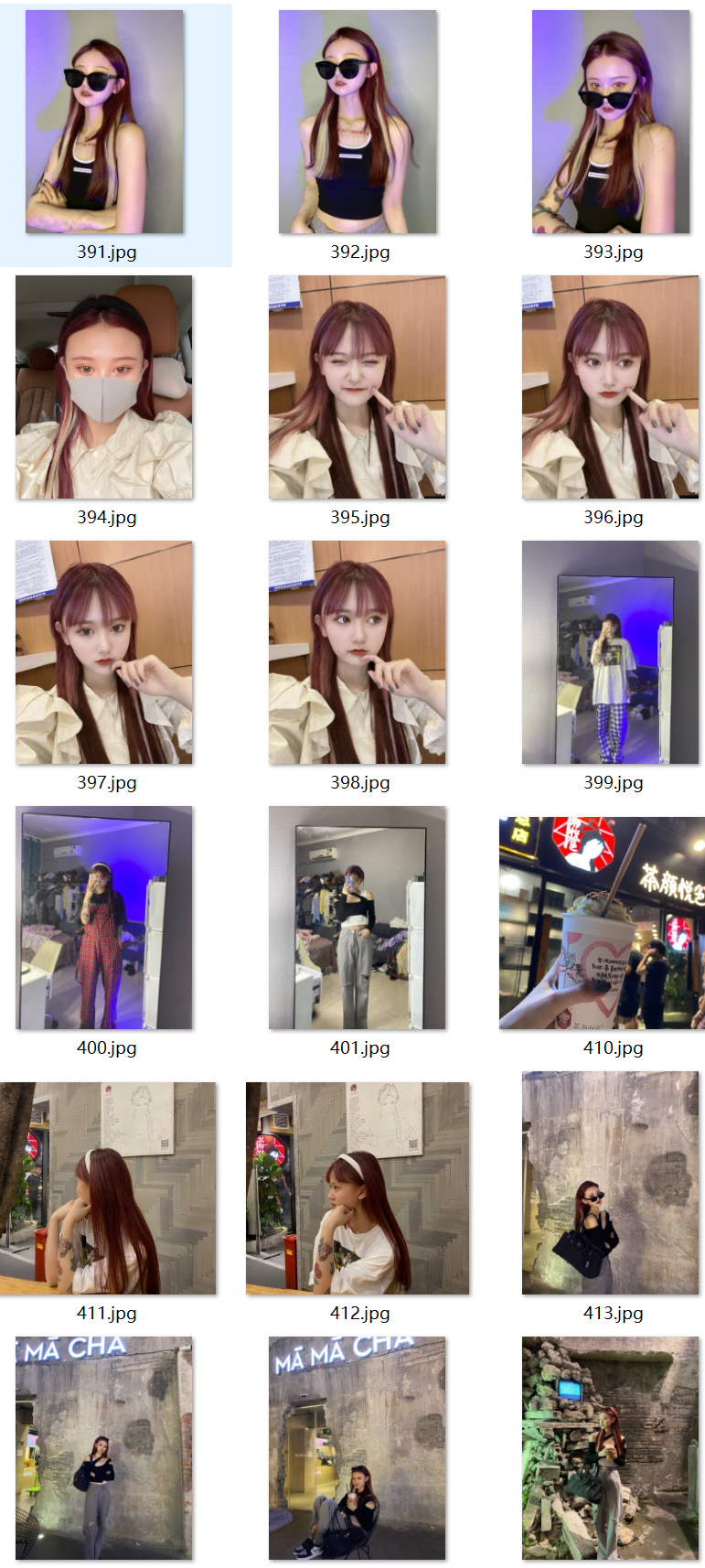Viewport: 705px width, 1568px height.
Task: Open the 397.jpg picture
Action: [104, 652]
